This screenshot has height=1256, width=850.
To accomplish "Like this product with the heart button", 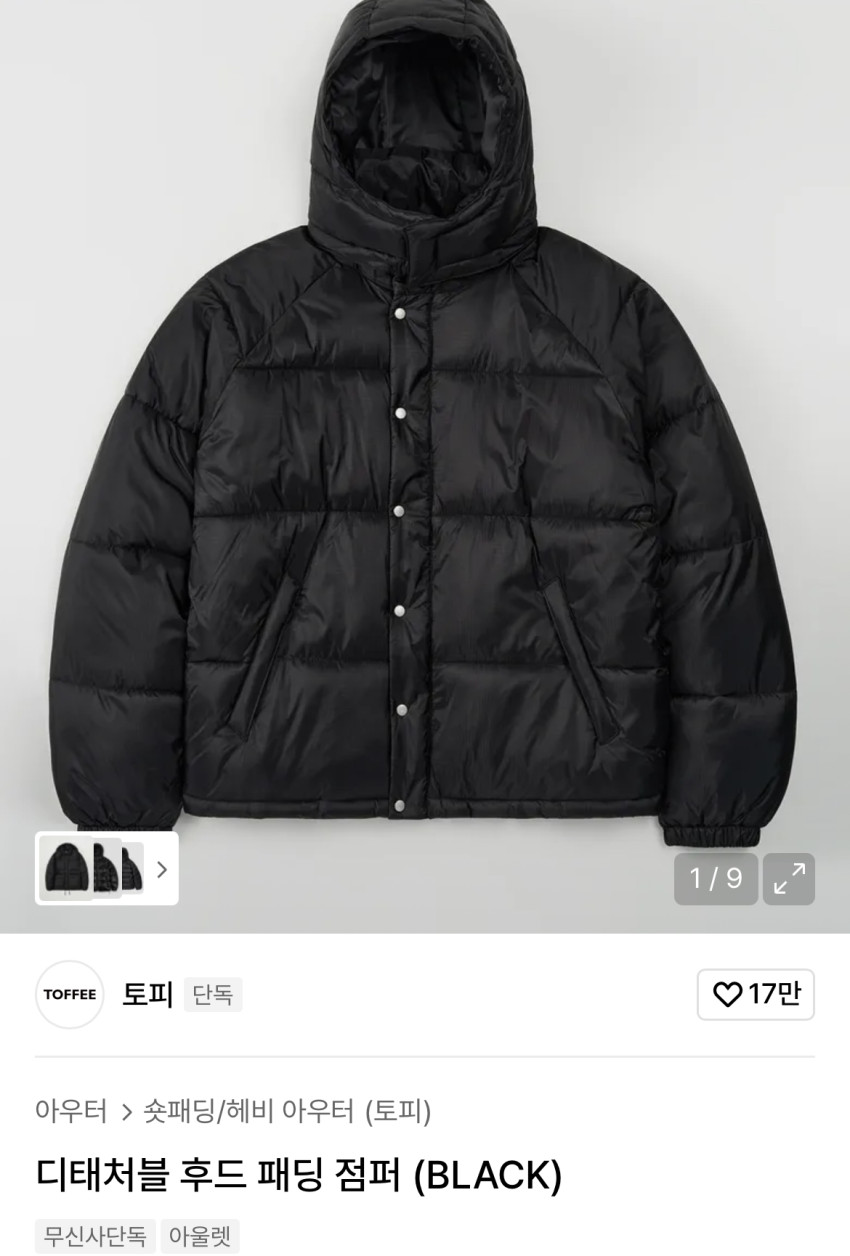I will [755, 994].
